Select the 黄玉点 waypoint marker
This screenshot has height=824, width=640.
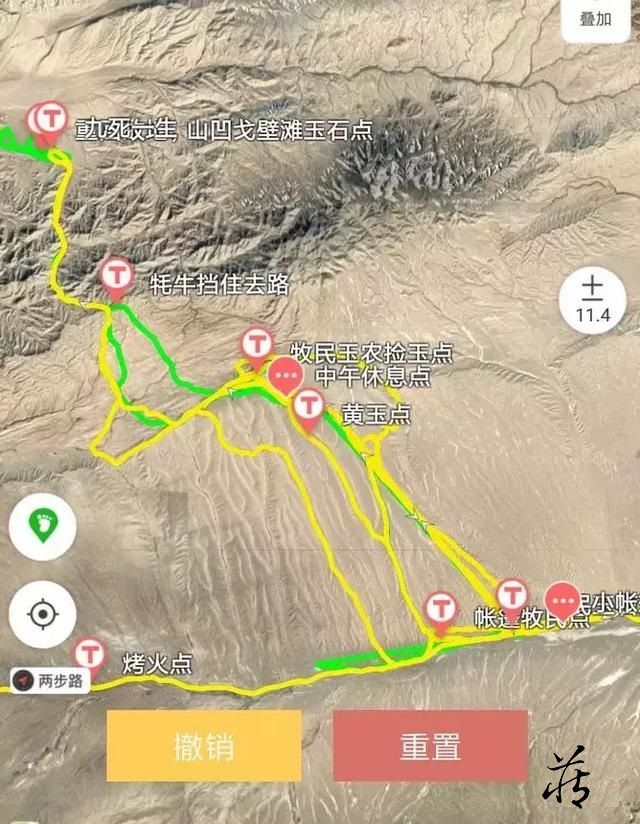(x=309, y=408)
